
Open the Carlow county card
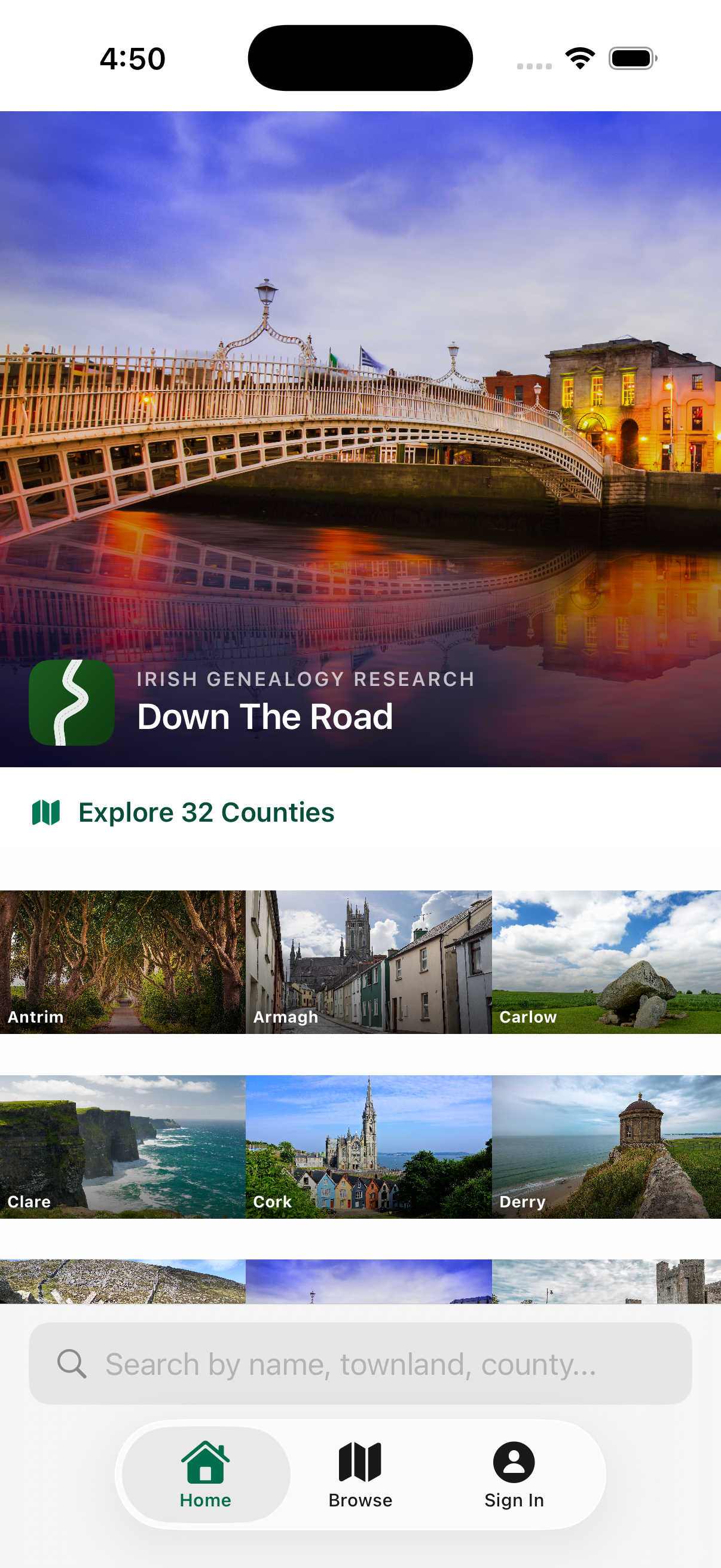(609, 962)
